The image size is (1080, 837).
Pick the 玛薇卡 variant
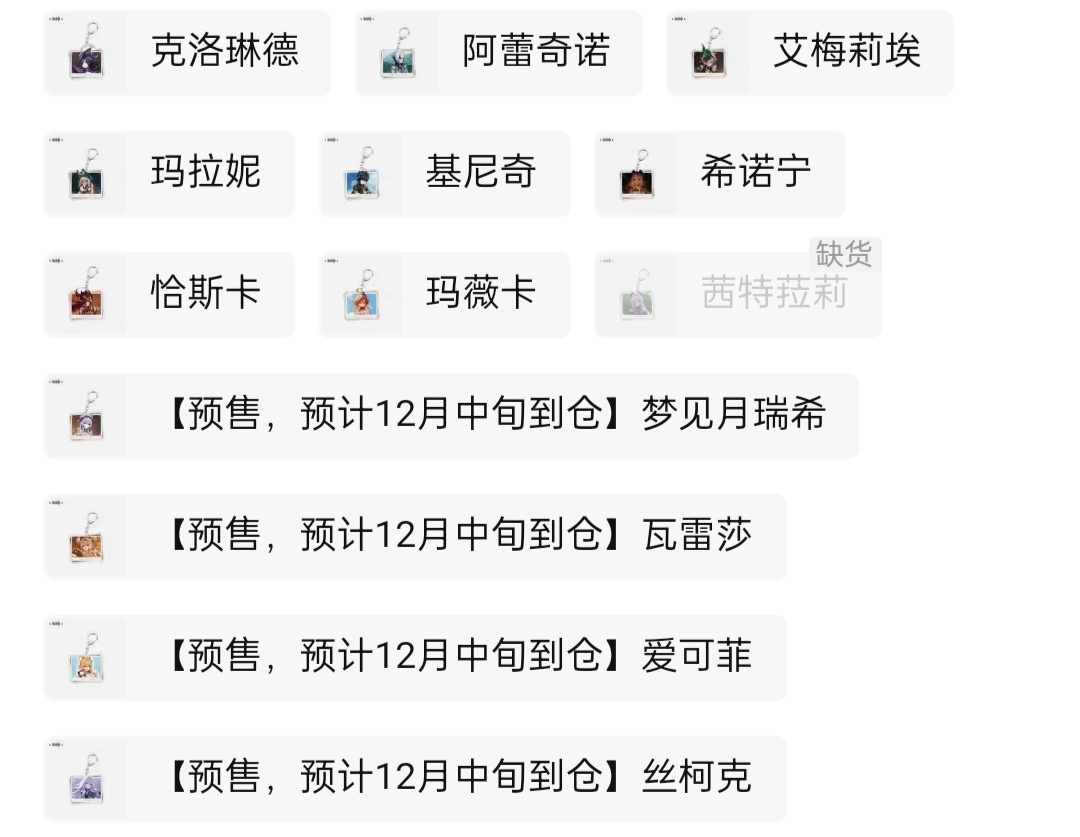445,295
